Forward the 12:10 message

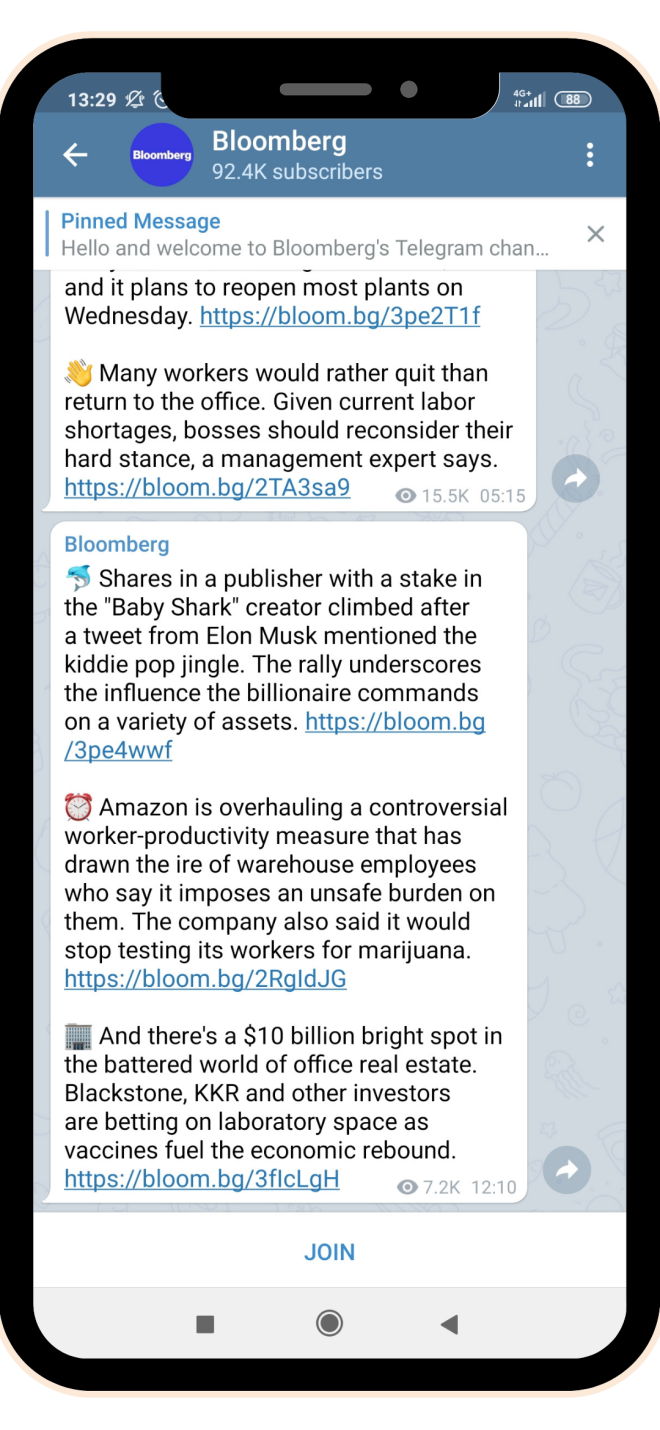[567, 1170]
